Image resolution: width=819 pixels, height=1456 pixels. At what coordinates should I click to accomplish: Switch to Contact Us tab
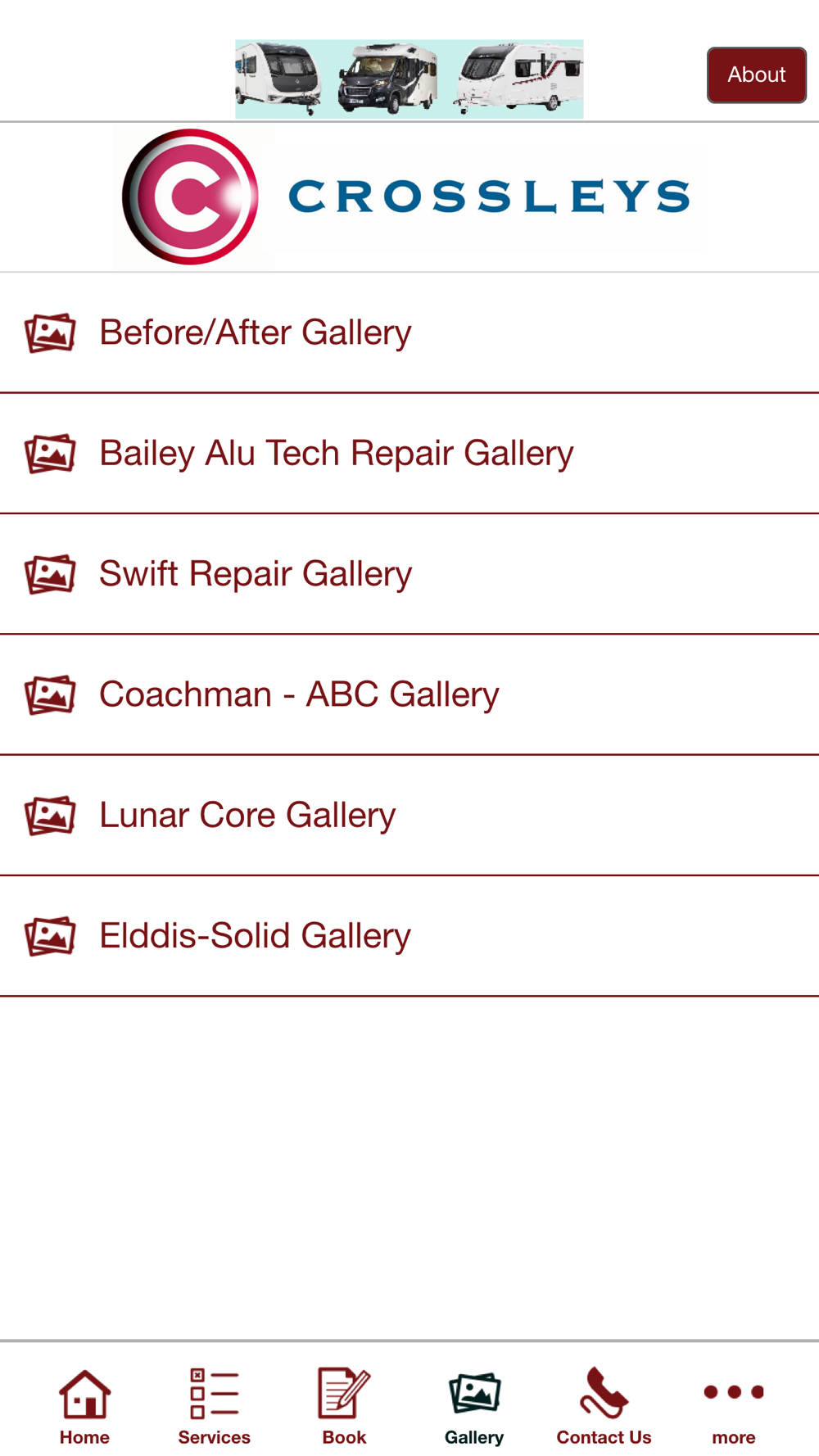(x=604, y=1406)
